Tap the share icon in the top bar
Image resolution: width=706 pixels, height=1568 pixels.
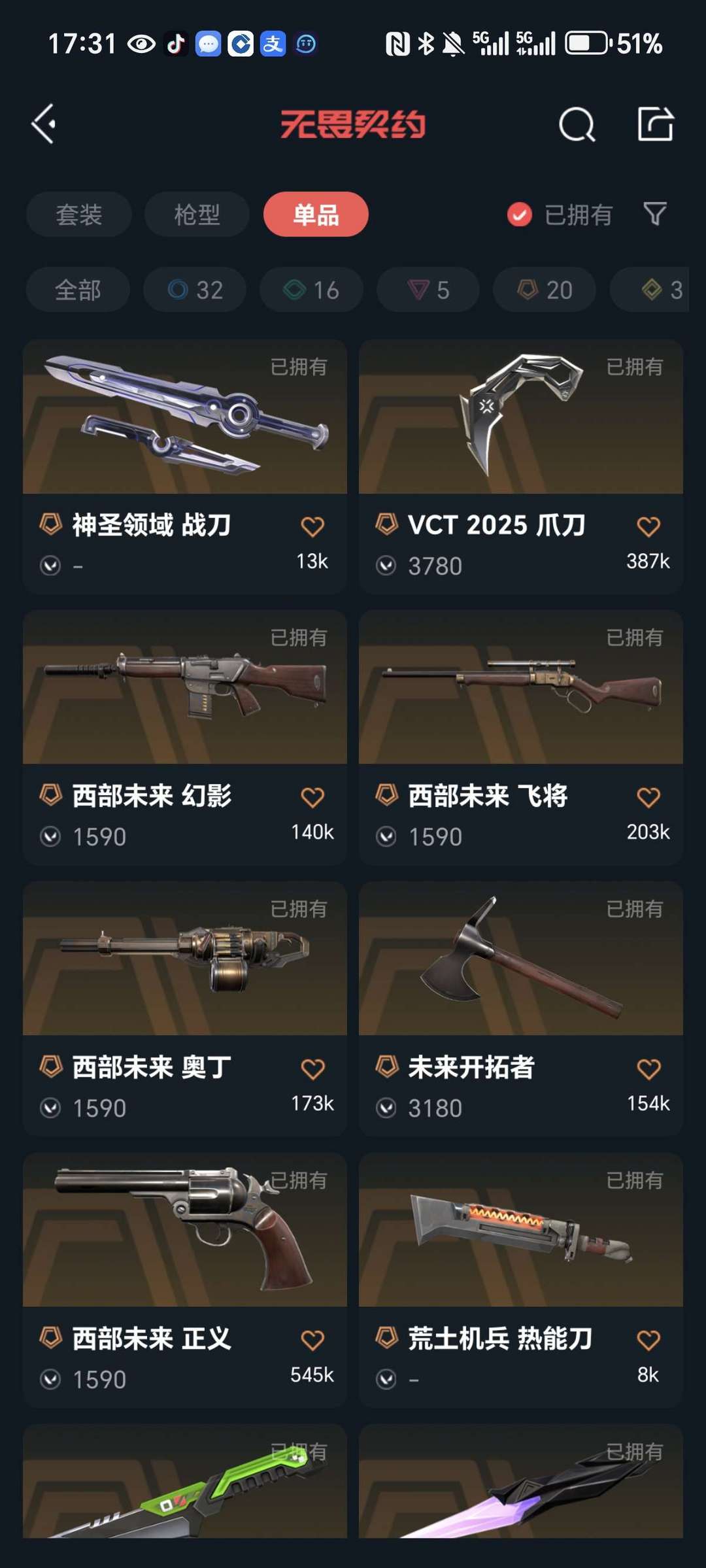(655, 124)
